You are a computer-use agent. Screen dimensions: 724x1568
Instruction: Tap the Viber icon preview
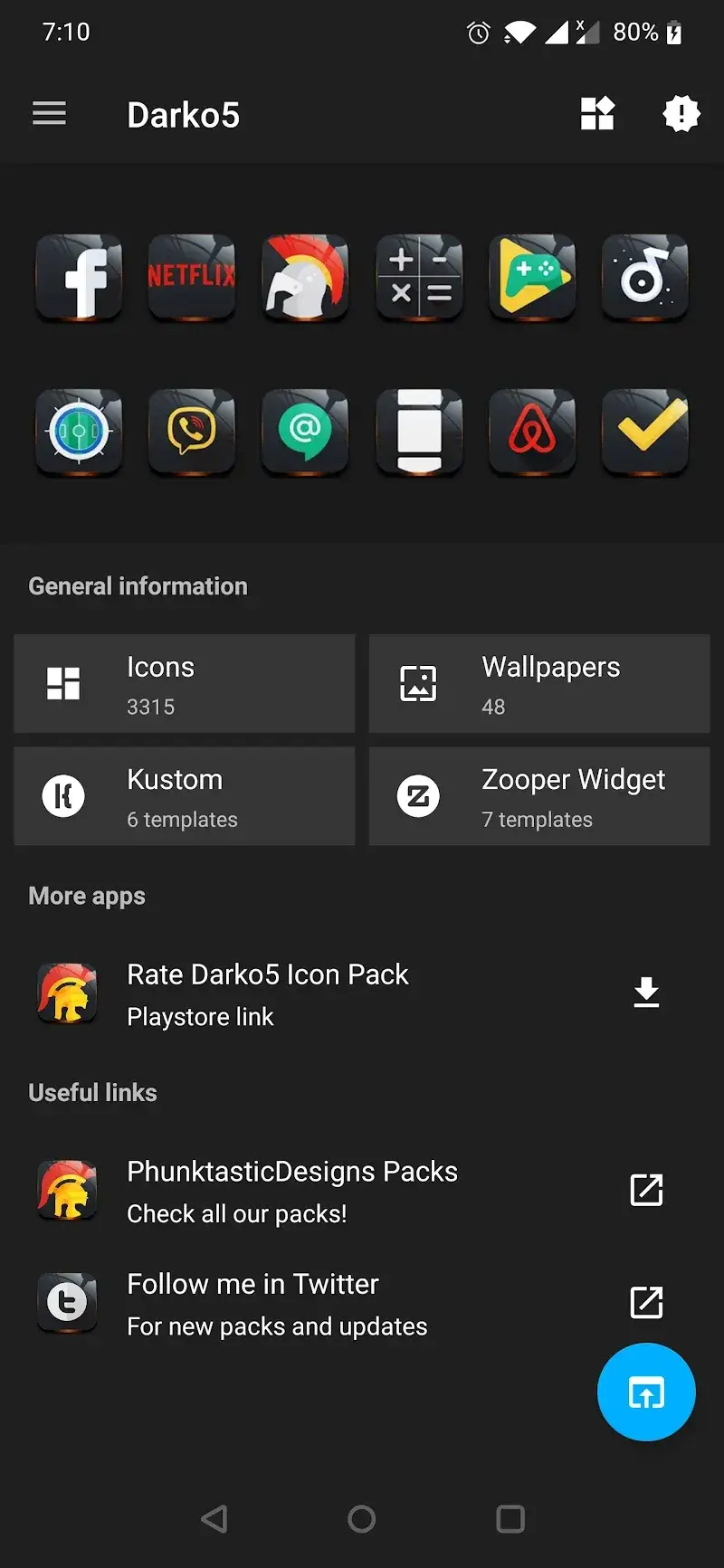click(192, 432)
